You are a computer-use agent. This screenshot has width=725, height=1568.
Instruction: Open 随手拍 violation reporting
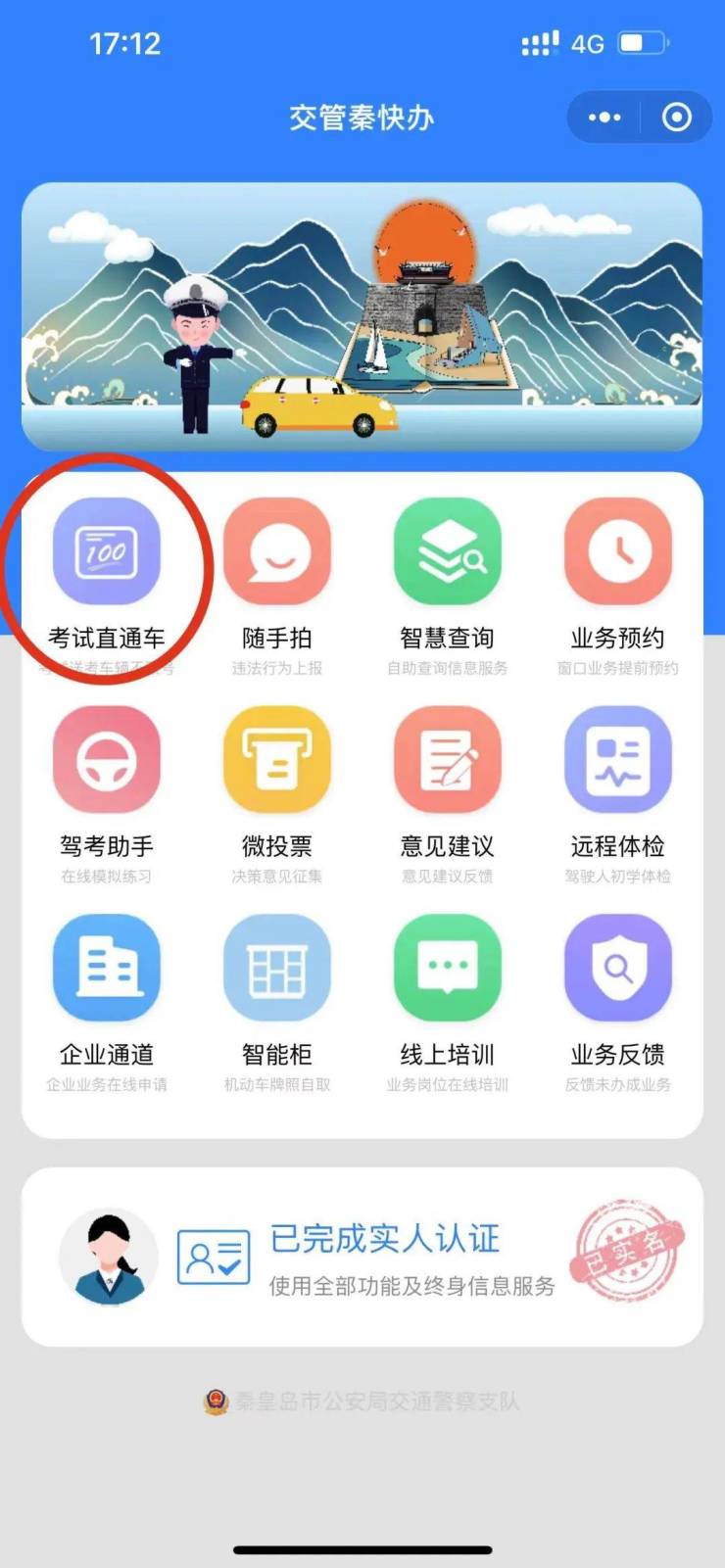tap(277, 551)
